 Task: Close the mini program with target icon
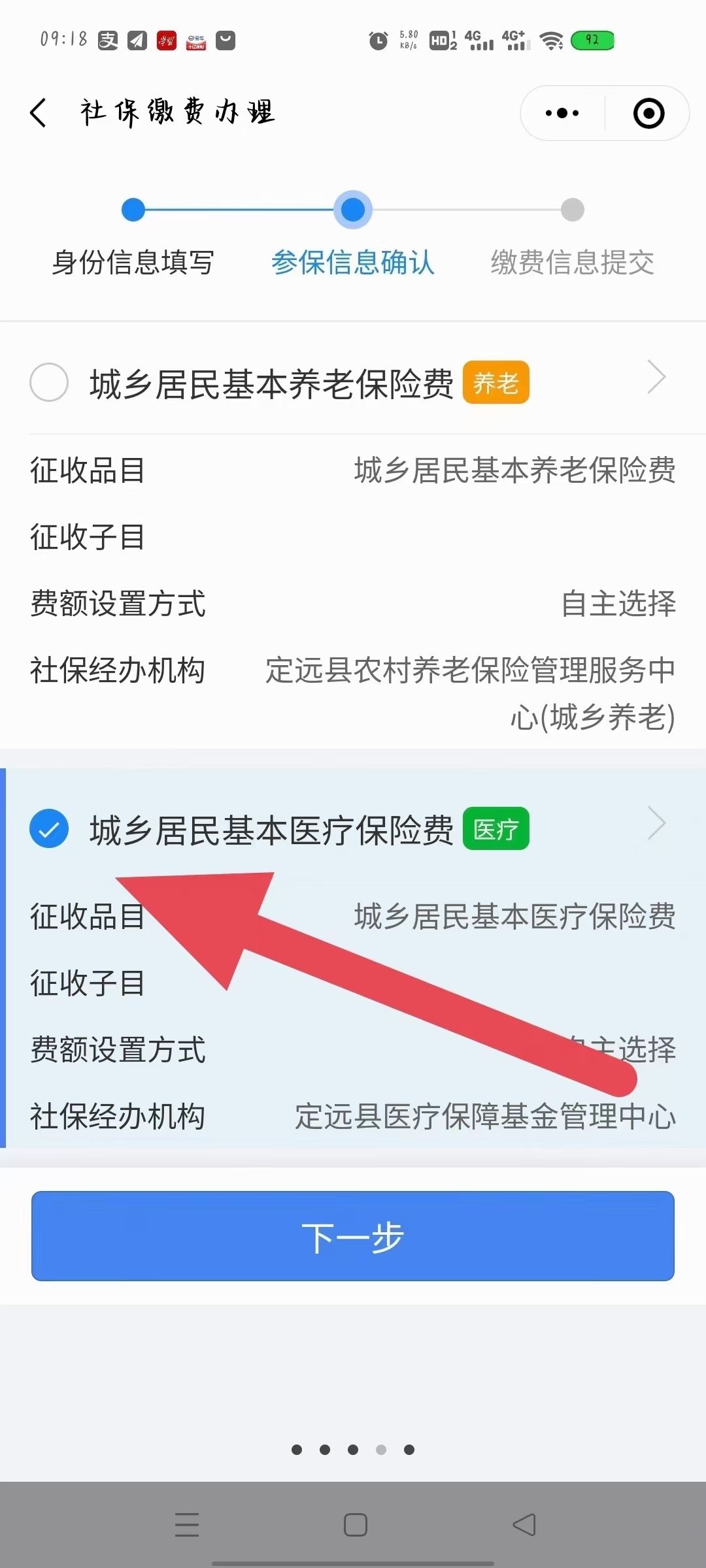click(x=648, y=113)
